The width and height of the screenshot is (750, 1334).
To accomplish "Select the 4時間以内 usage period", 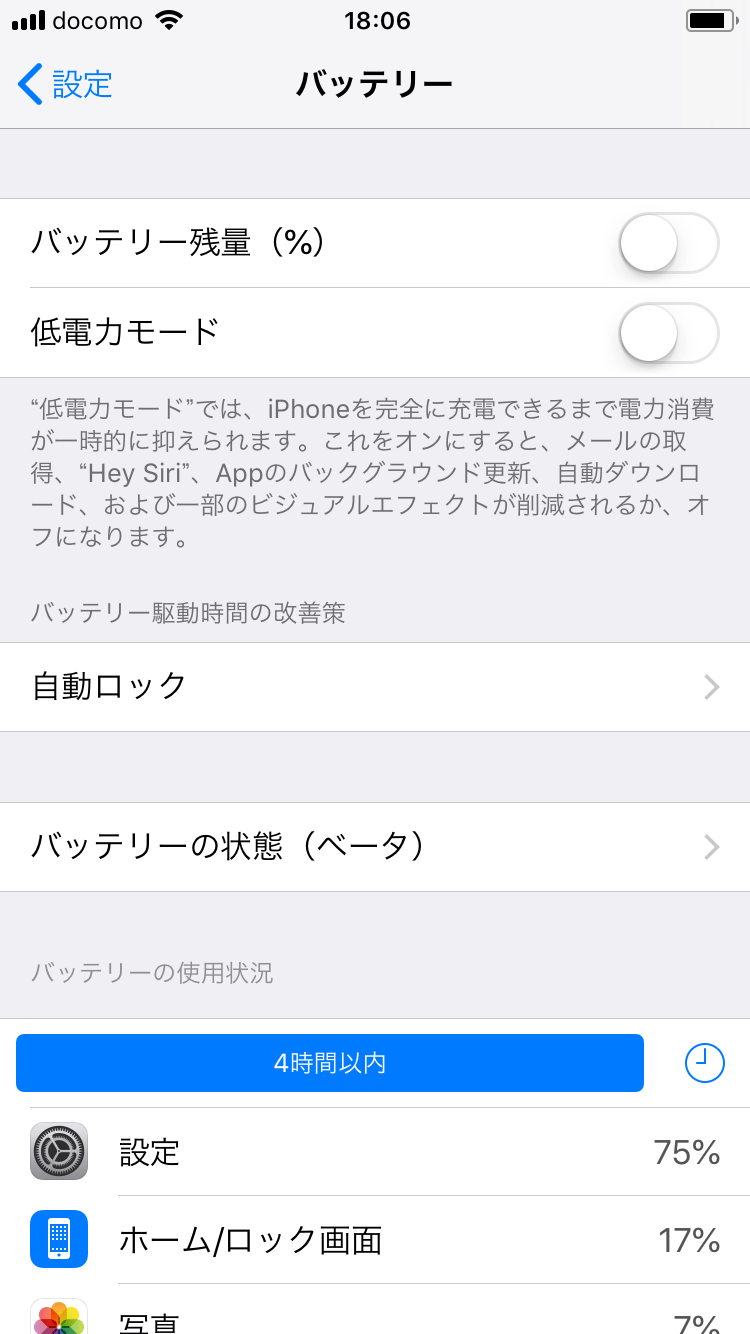I will (330, 1063).
